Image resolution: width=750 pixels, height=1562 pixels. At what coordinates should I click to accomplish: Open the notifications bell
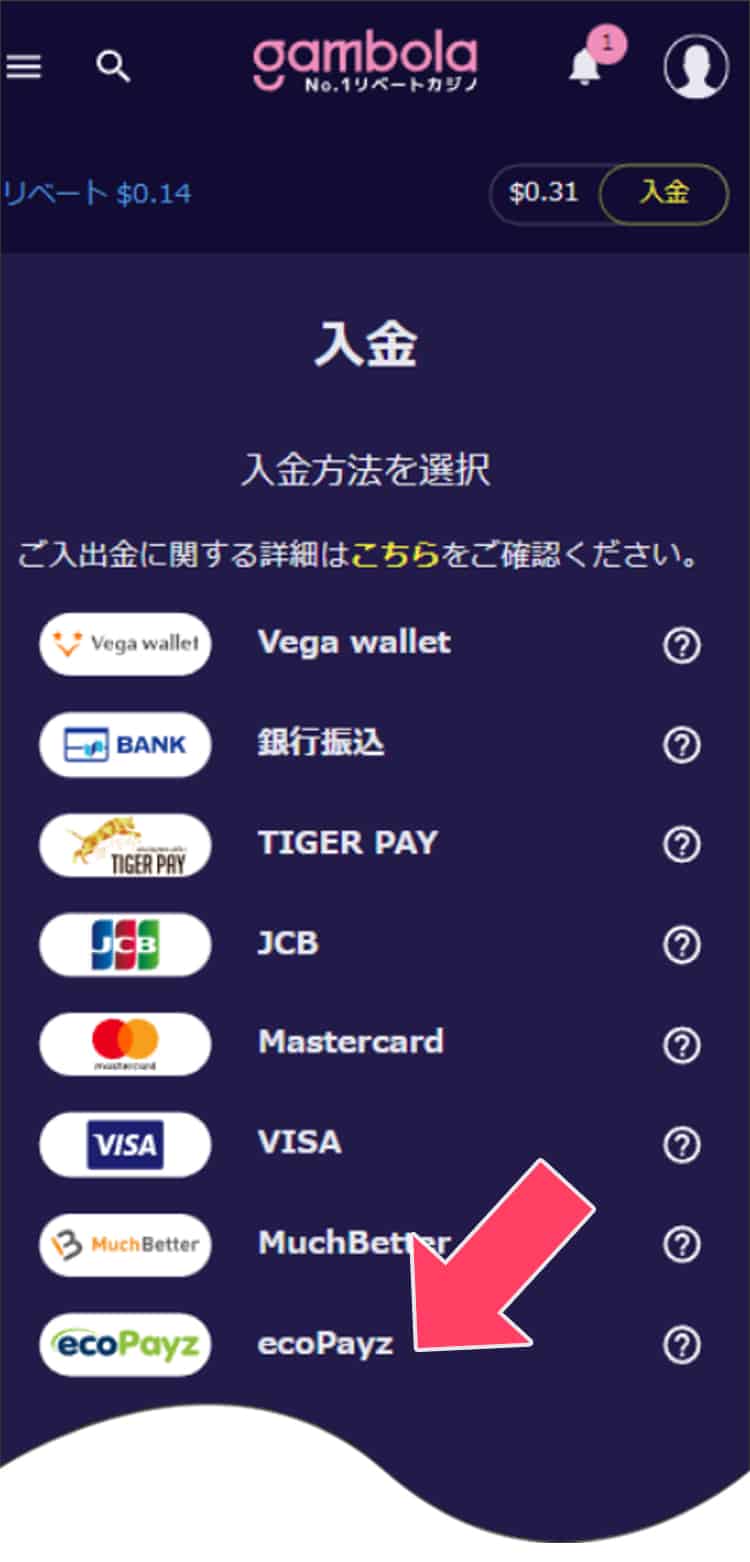[x=584, y=67]
